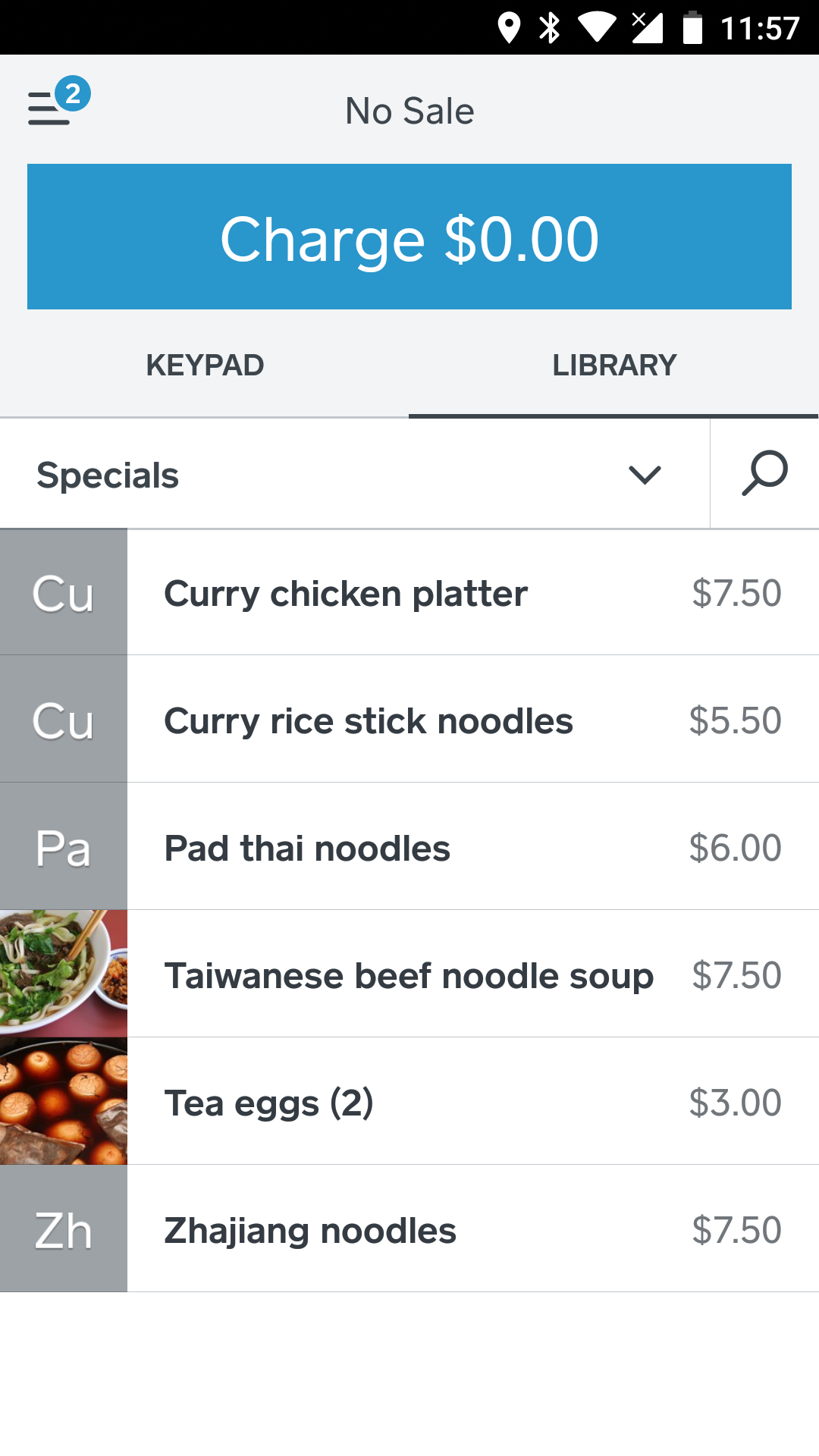Search the item library
The height and width of the screenshot is (1456, 819).
point(764,474)
